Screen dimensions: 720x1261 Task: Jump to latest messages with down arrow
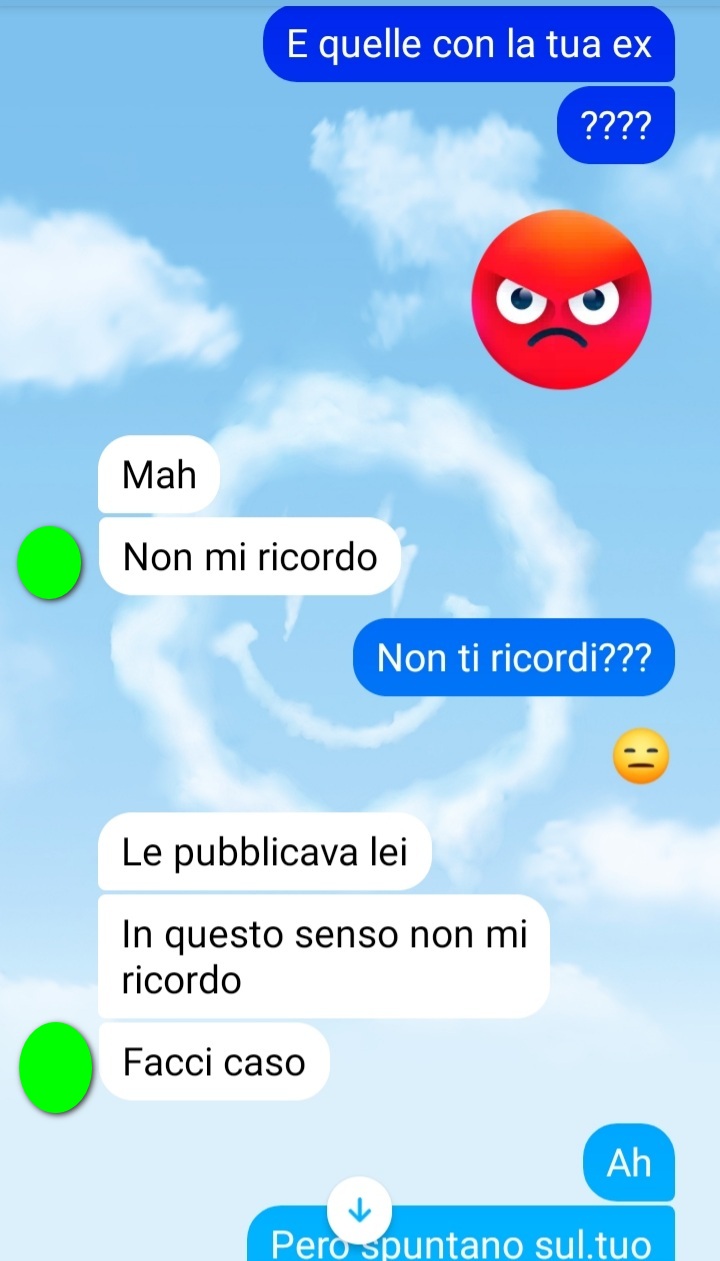click(x=358, y=1211)
